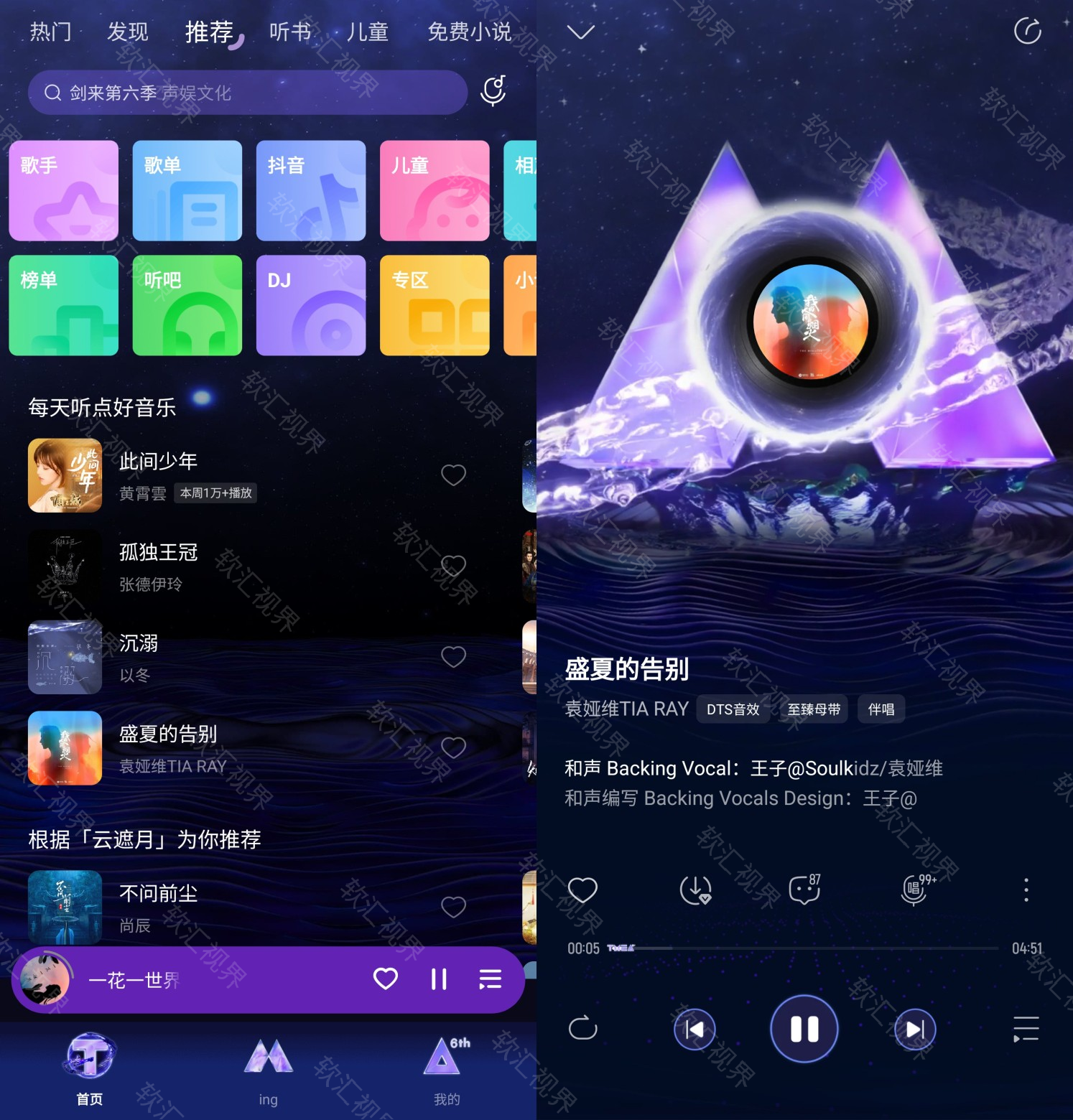Viewport: 1073px width, 1120px height.
Task: Open the 歌手 category icon
Action: point(63,191)
